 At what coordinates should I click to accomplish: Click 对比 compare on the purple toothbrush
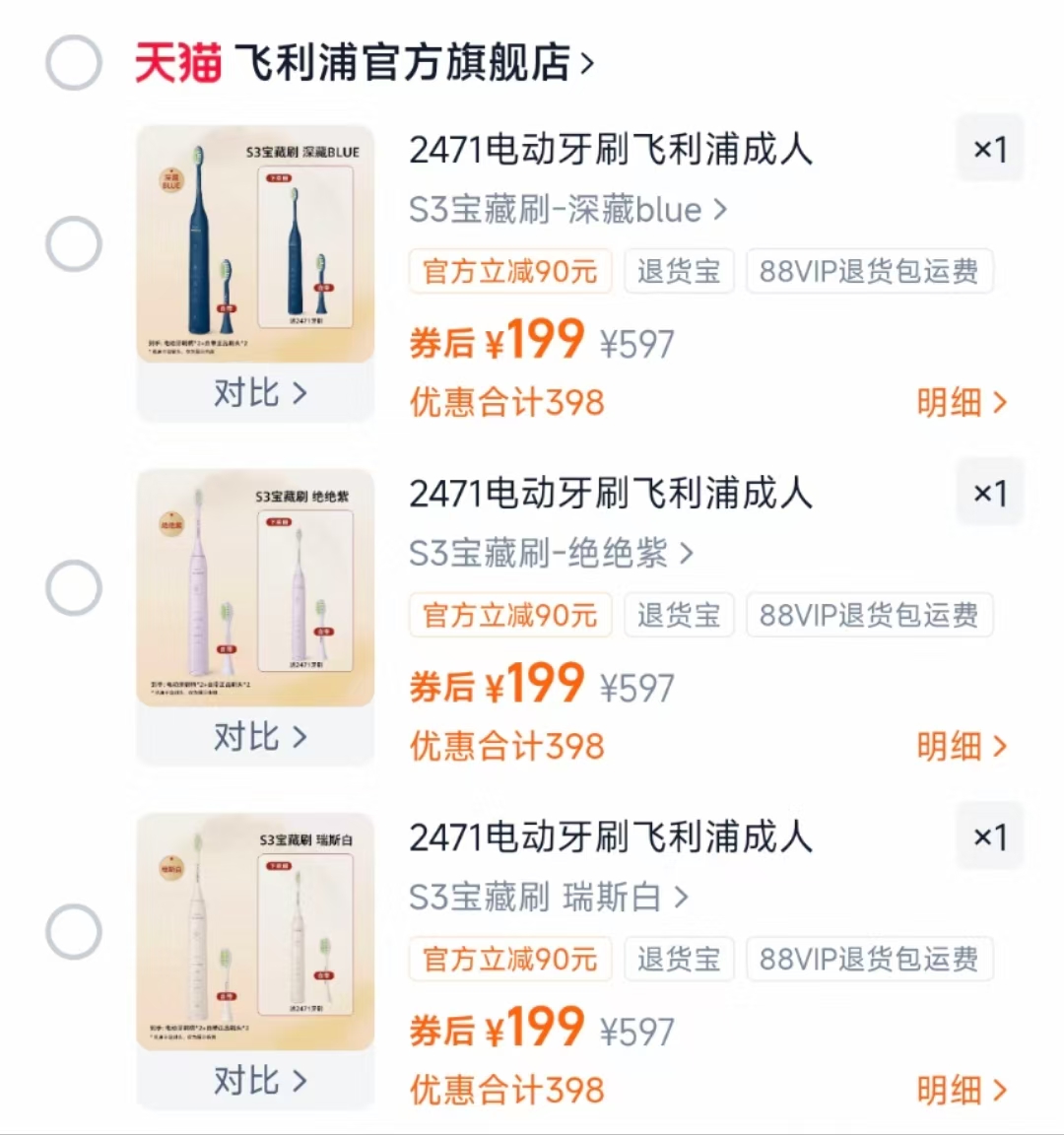254,737
